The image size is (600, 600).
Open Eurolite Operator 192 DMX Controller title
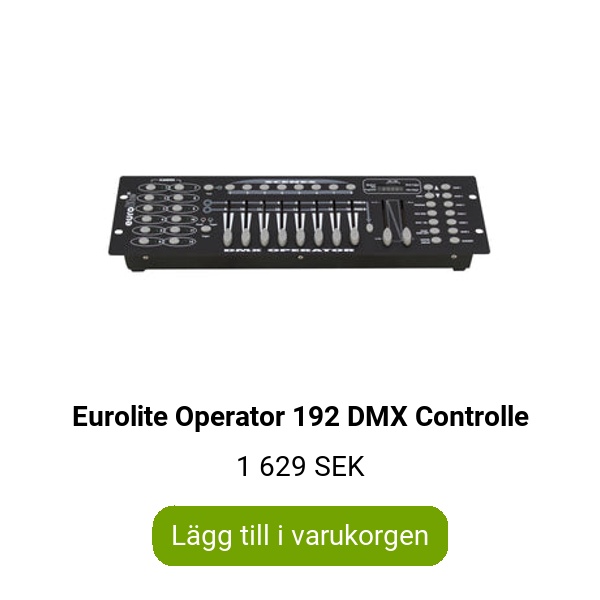pyautogui.click(x=300, y=416)
